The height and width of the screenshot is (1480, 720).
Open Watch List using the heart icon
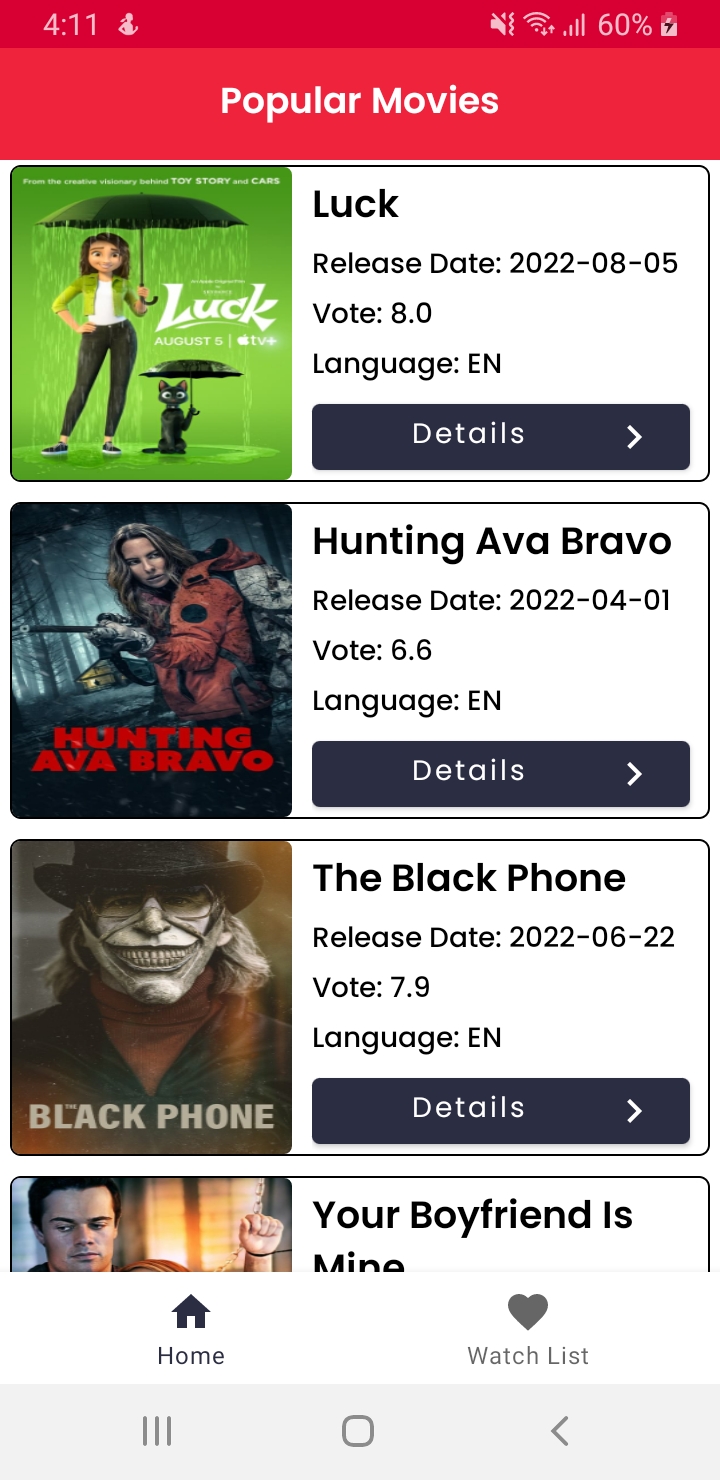coord(528,1311)
